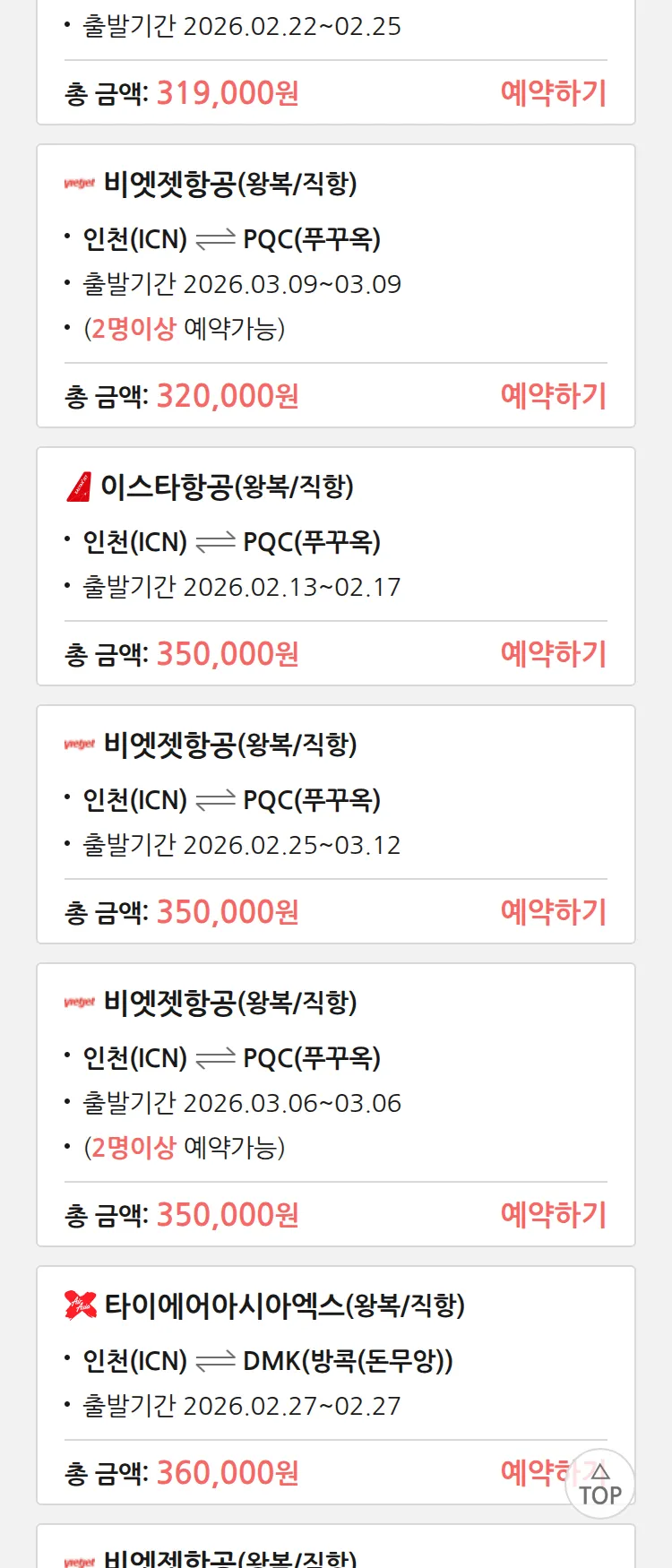This screenshot has width=672, height=1568.
Task: View 비엣젯항공 flight card departing 03.09
Action: 335,260
